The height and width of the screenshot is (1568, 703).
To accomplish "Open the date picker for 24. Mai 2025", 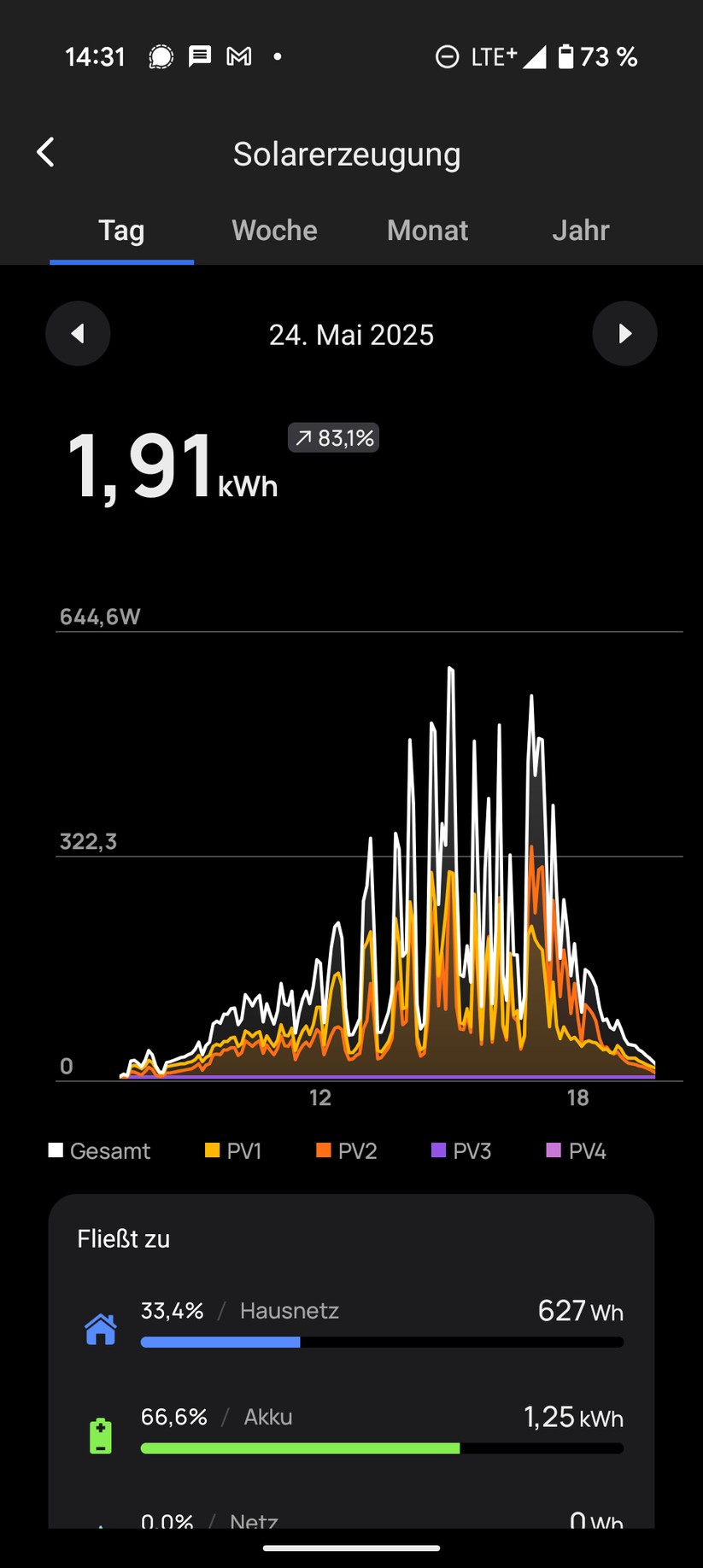I will pos(351,335).
